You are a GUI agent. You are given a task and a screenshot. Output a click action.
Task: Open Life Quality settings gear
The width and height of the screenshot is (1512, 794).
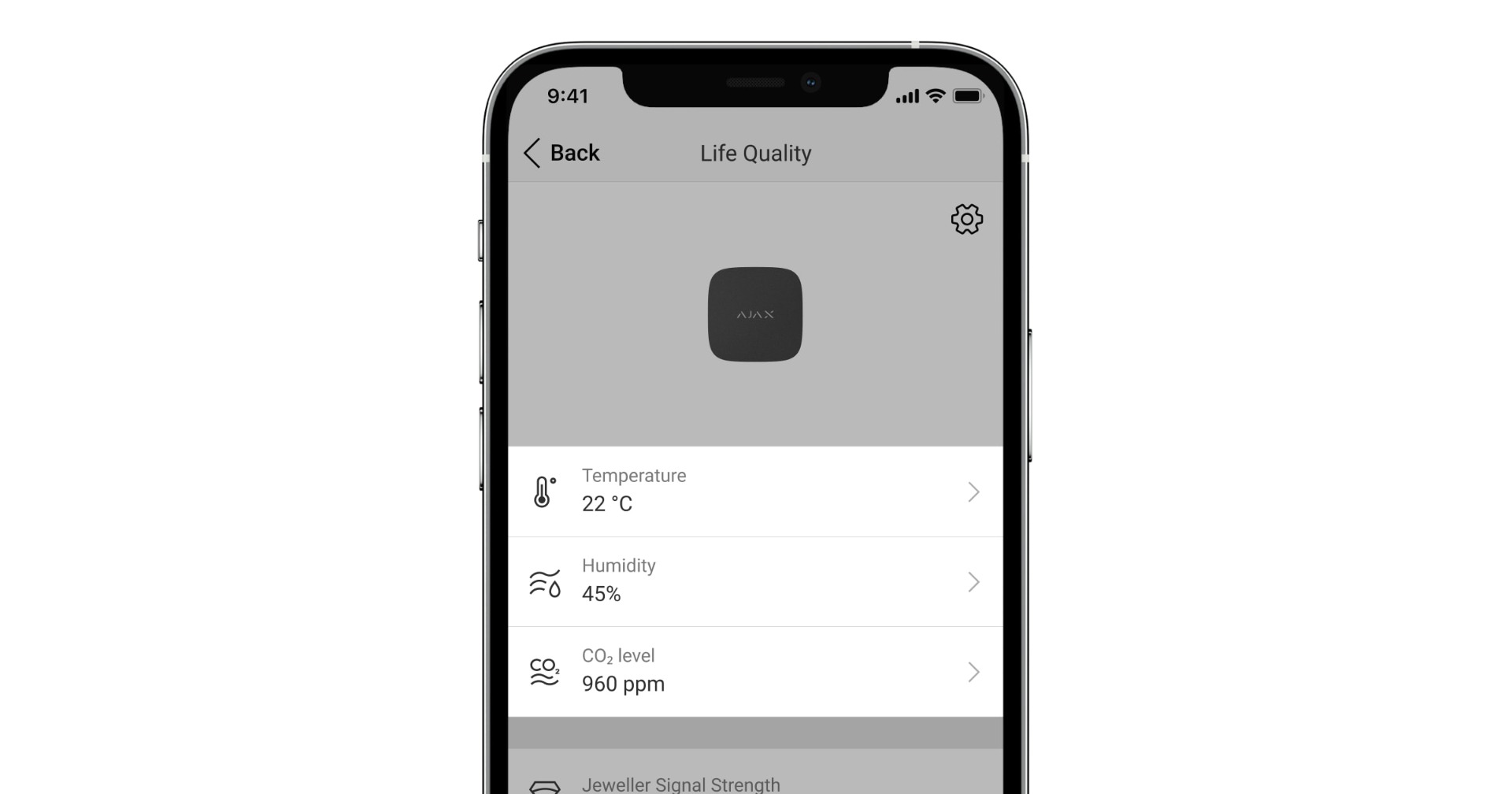tap(966, 219)
